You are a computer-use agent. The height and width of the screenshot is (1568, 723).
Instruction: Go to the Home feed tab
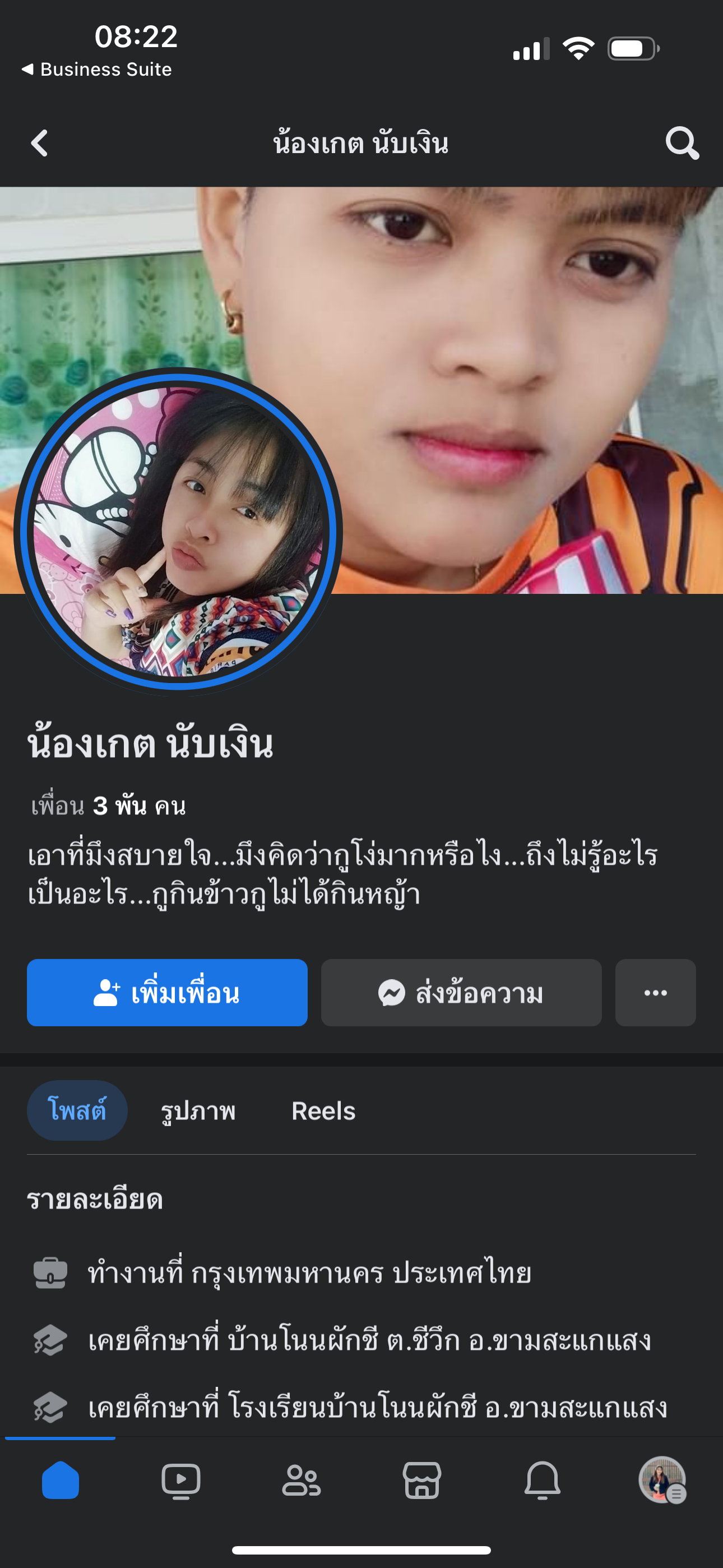click(x=61, y=1480)
